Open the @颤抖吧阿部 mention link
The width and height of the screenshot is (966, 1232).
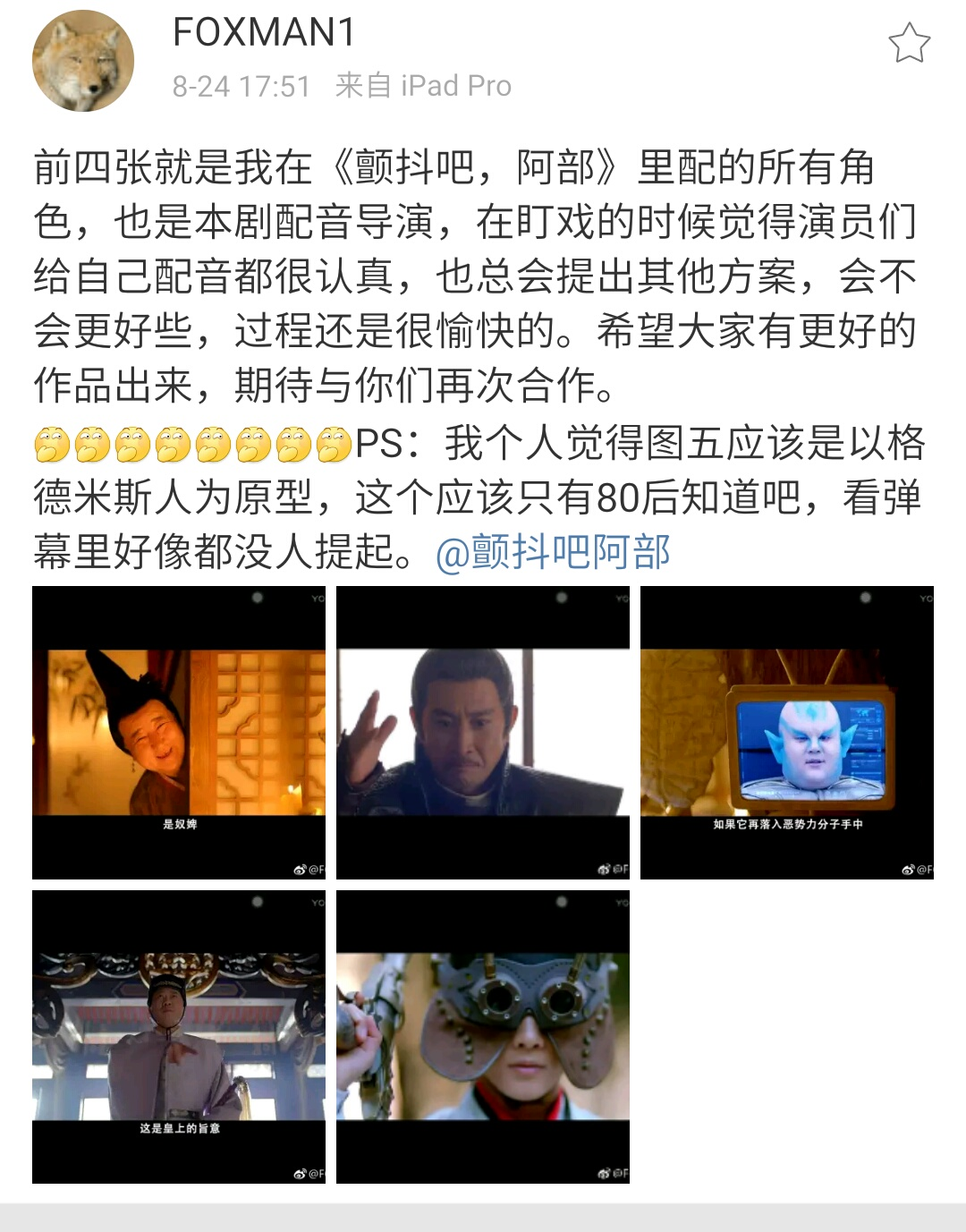coord(553,552)
